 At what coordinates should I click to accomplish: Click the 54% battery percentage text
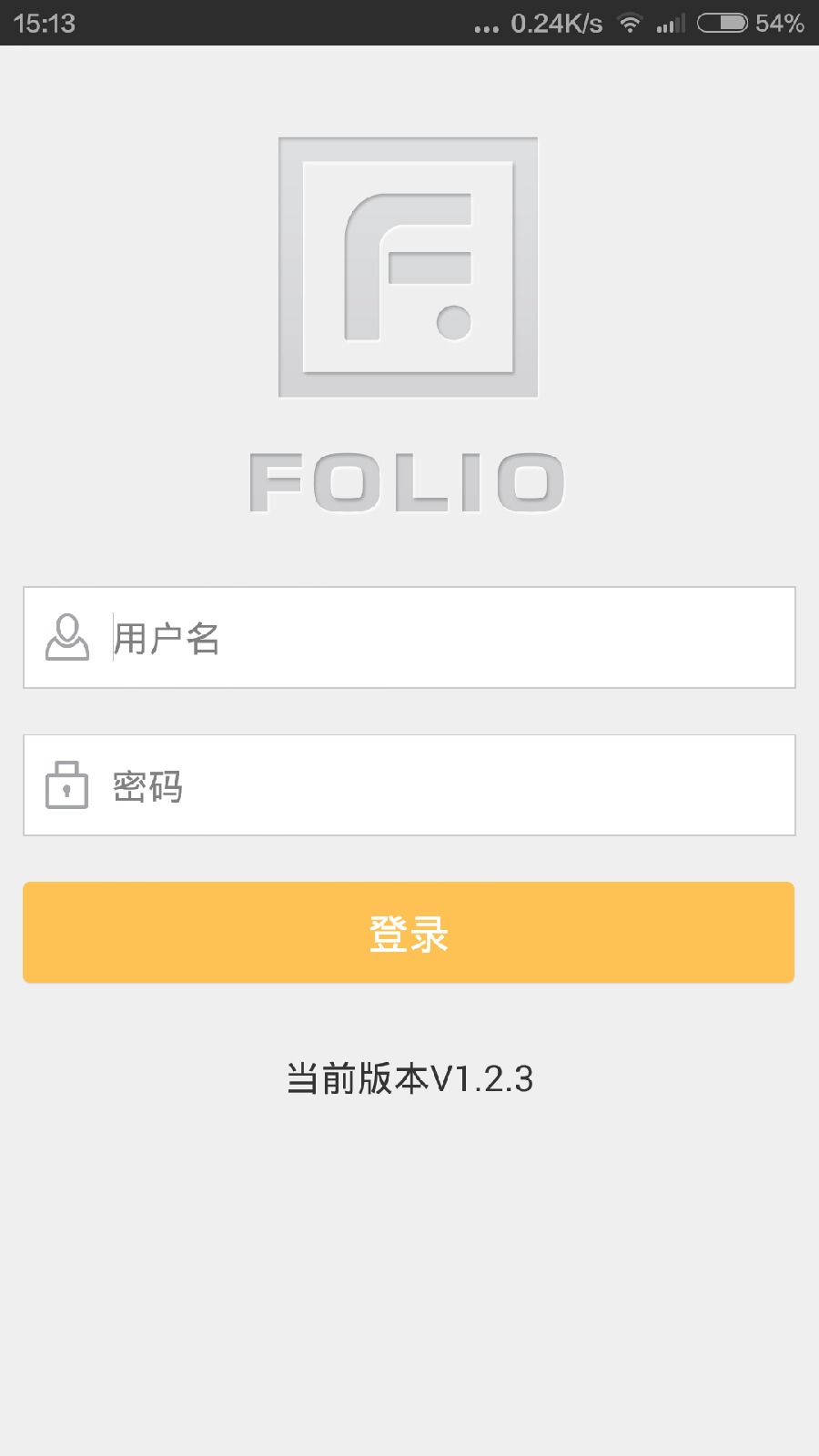[779, 23]
